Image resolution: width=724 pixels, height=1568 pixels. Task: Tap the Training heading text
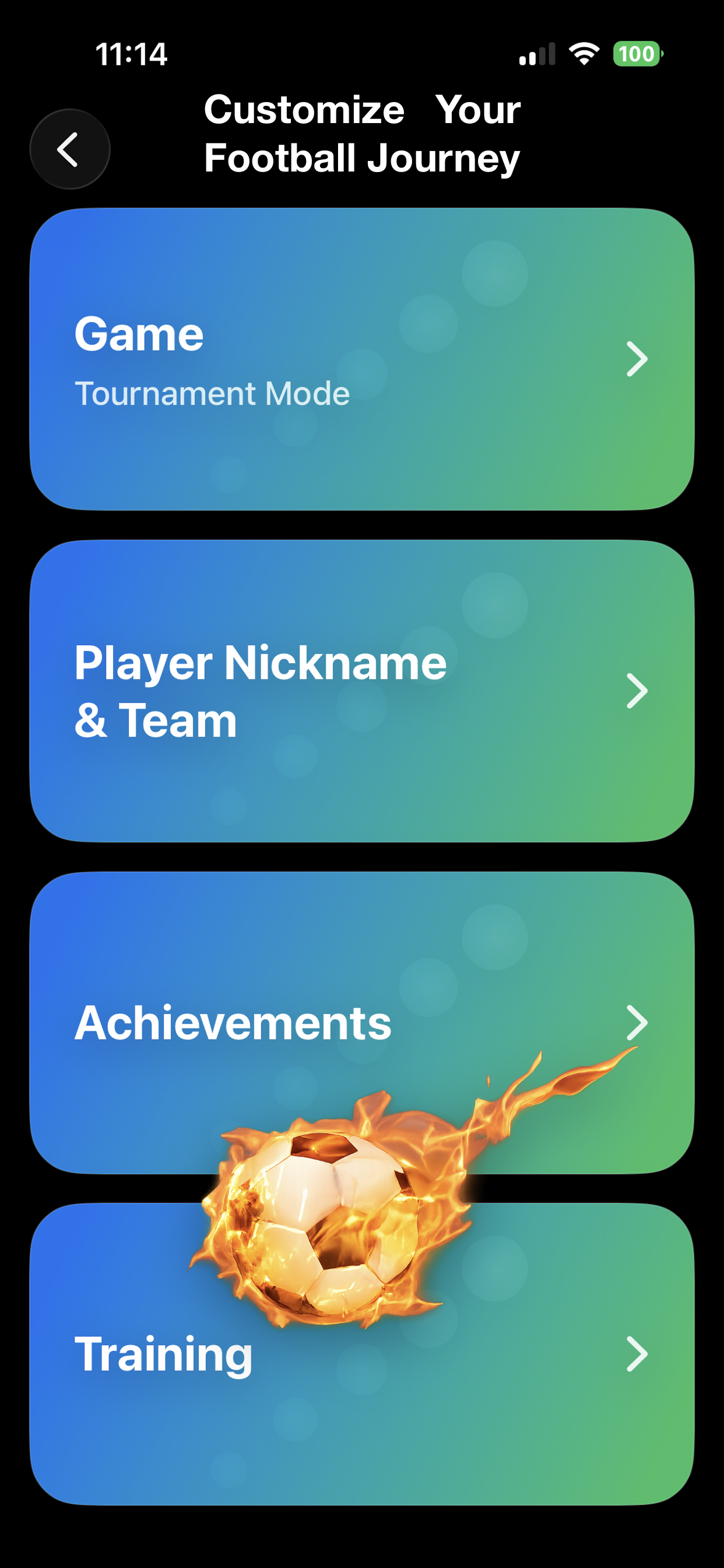tap(163, 1356)
